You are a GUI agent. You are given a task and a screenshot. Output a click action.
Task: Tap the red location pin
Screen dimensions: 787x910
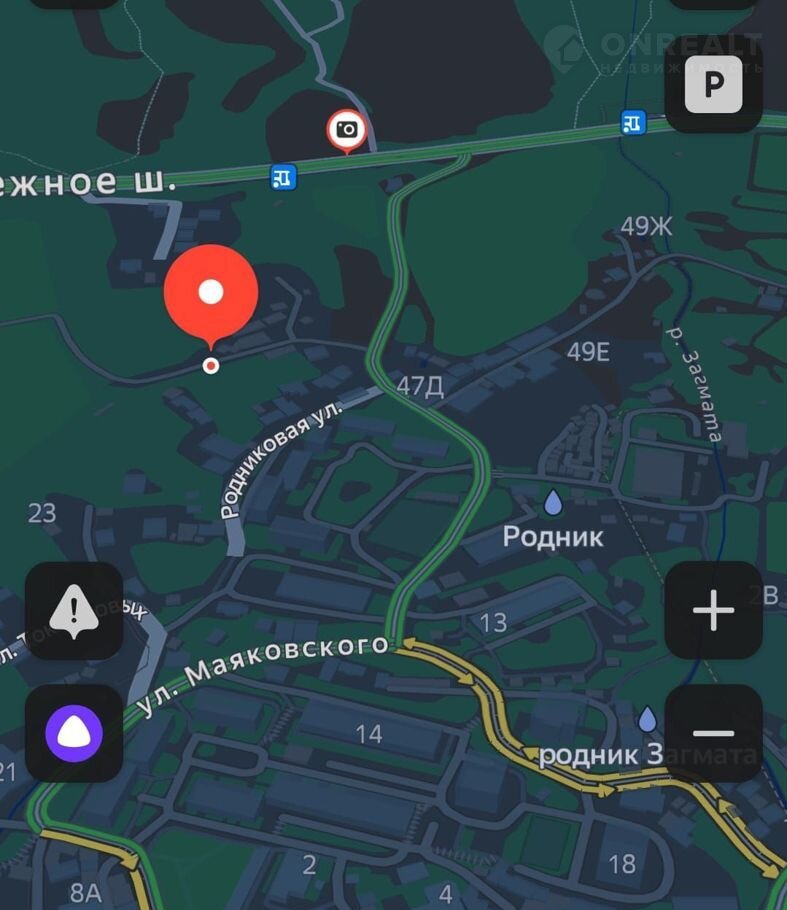tap(211, 294)
